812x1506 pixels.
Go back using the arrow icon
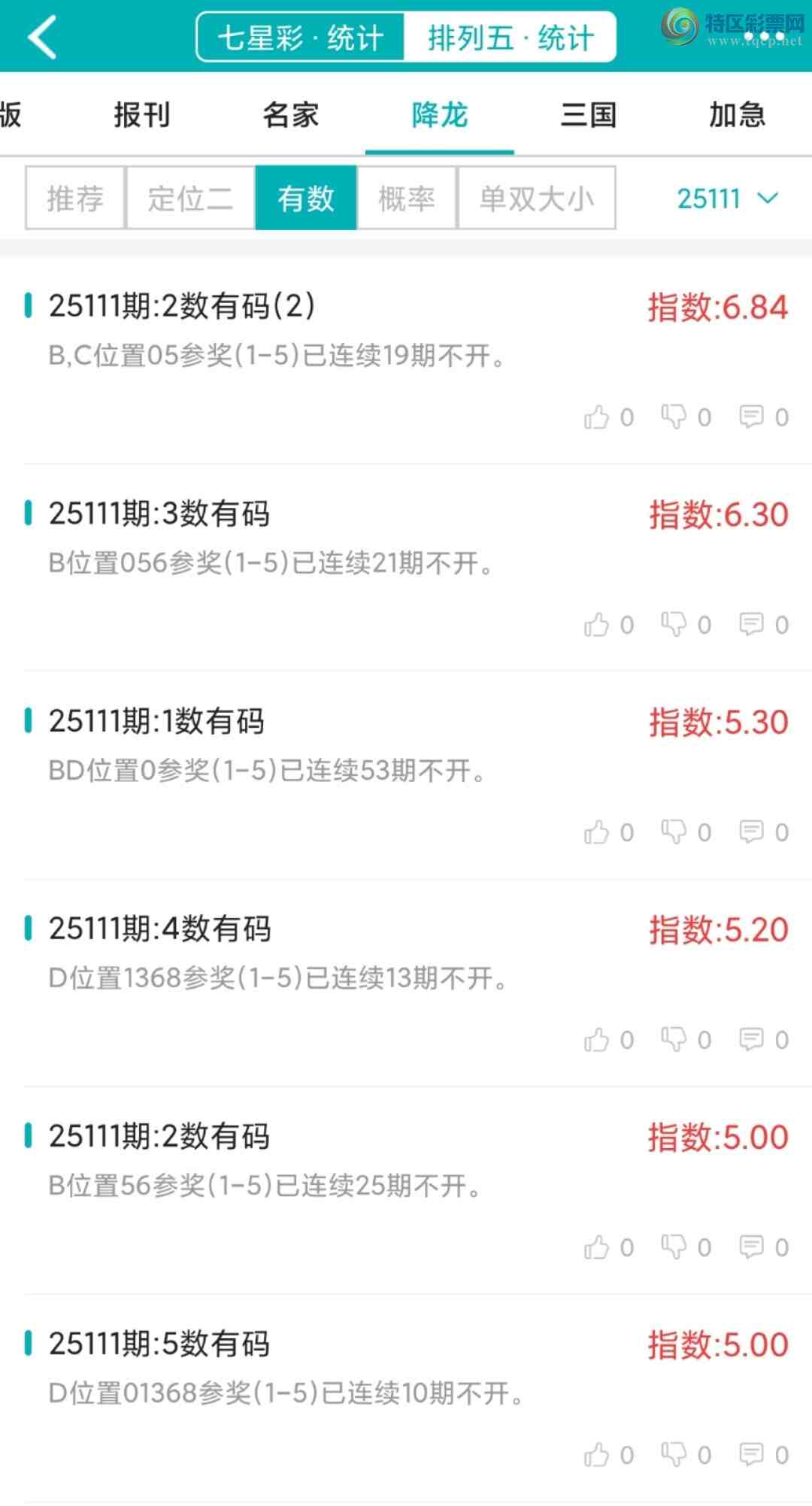click(42, 38)
